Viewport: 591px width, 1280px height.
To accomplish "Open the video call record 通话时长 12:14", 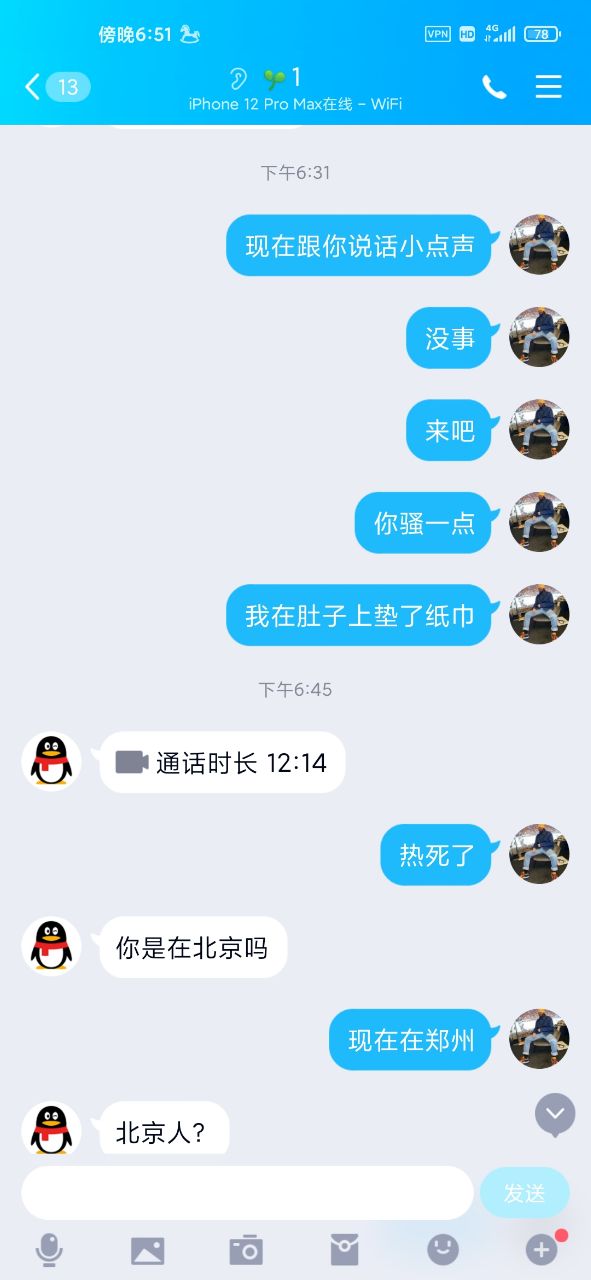I will (222, 762).
